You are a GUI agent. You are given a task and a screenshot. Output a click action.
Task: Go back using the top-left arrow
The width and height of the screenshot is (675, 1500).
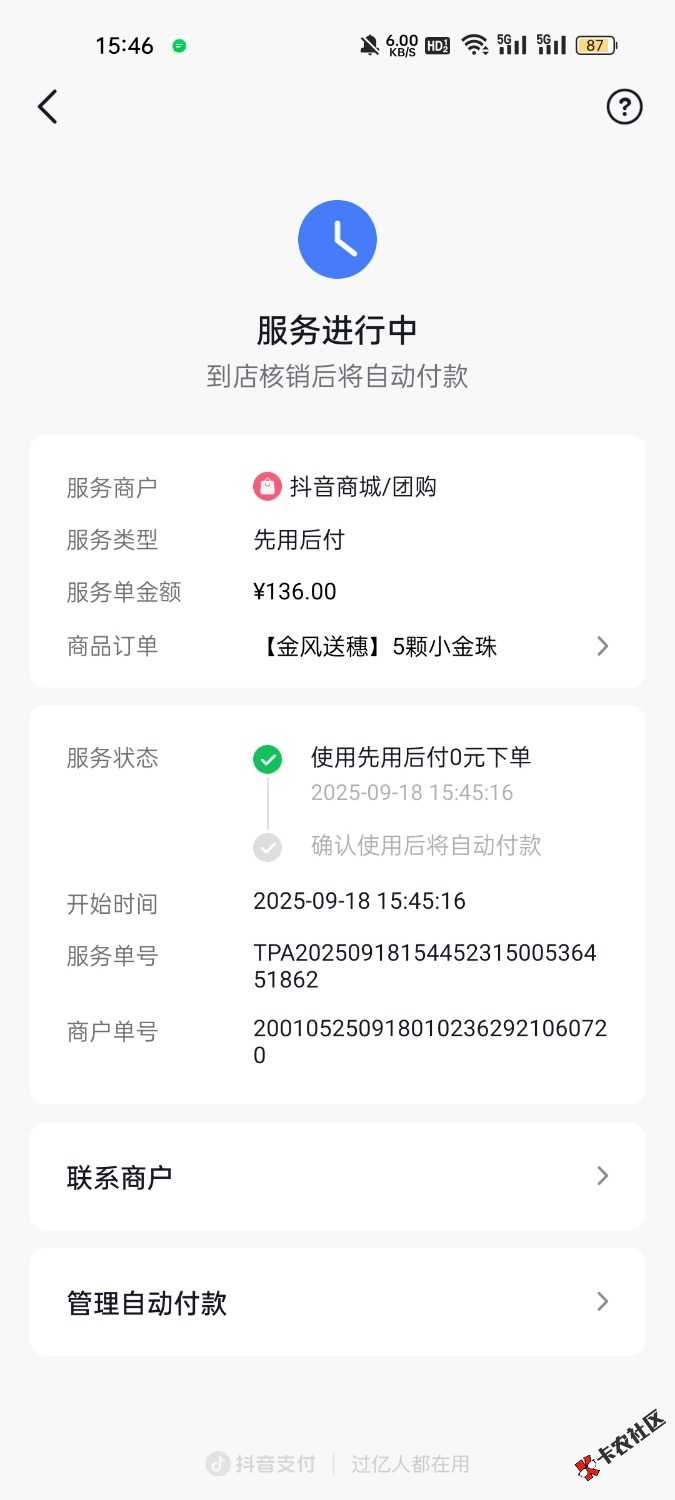coord(47,107)
